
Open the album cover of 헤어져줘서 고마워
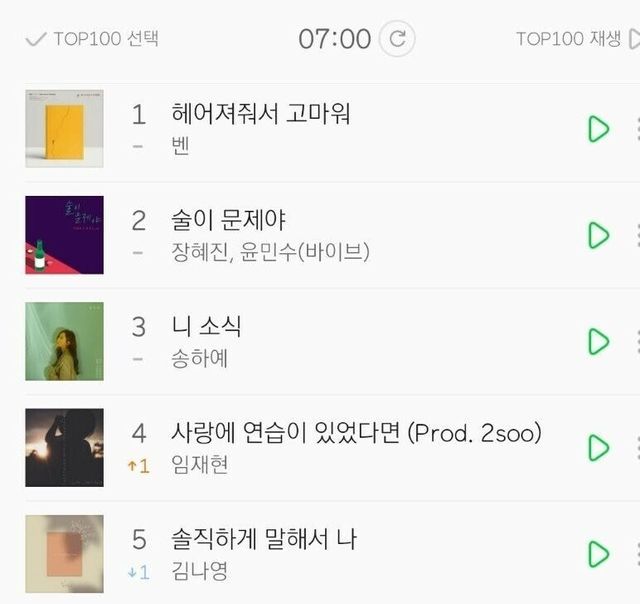[64, 129]
